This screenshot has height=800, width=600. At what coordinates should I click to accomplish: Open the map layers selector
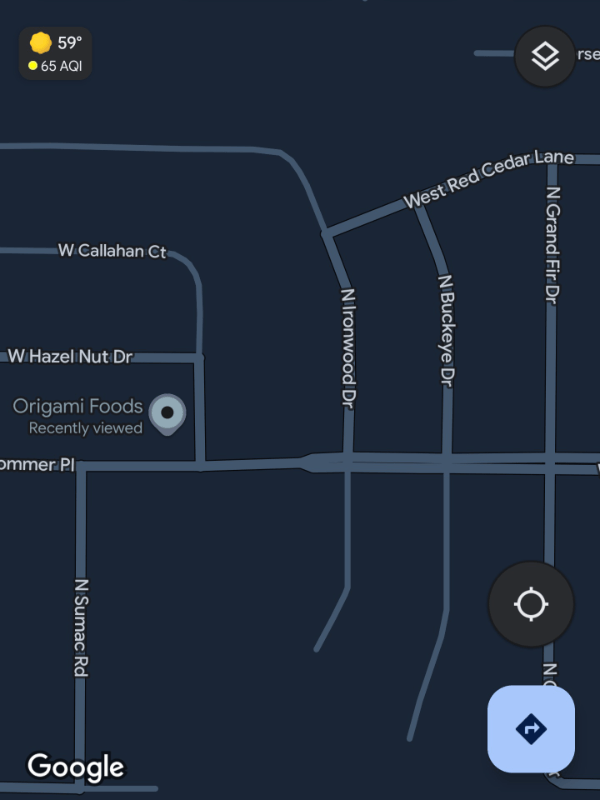(544, 57)
